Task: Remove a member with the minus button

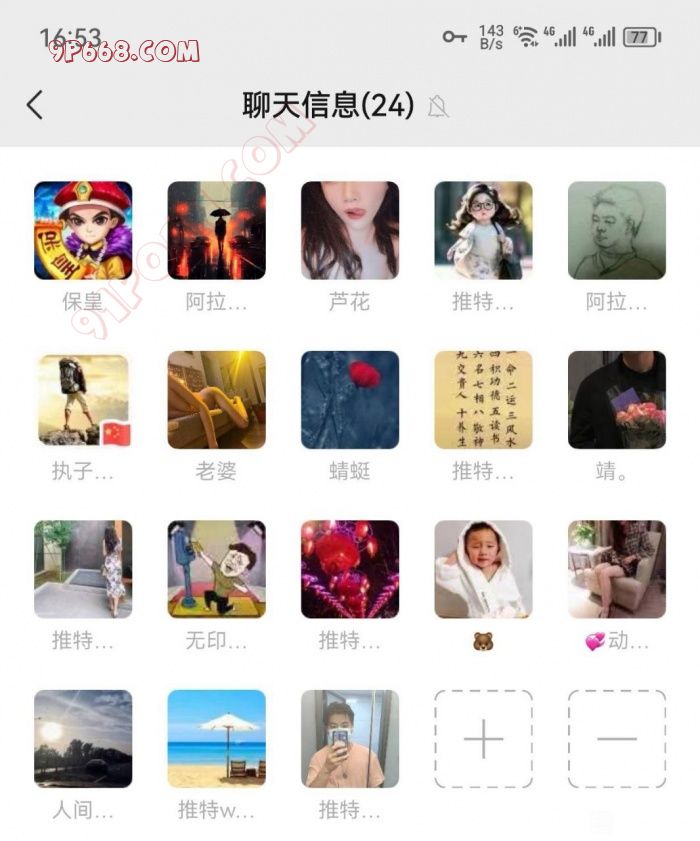Action: tap(617, 739)
